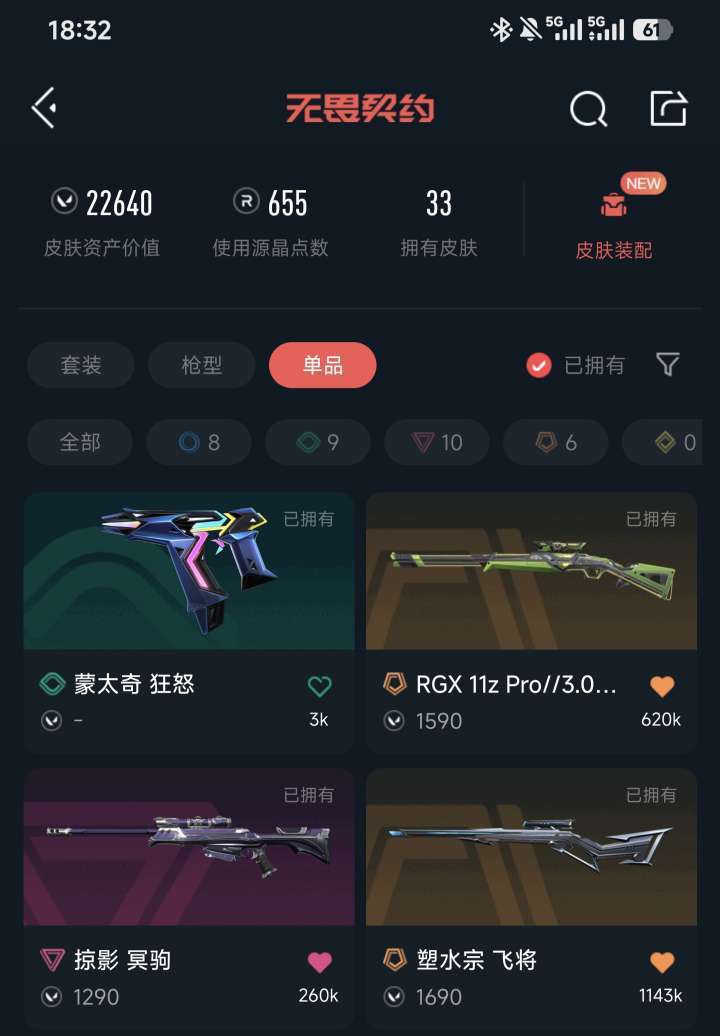720x1036 pixels.
Task: Filter by the orange tier chip with 6
Action: click(x=555, y=442)
